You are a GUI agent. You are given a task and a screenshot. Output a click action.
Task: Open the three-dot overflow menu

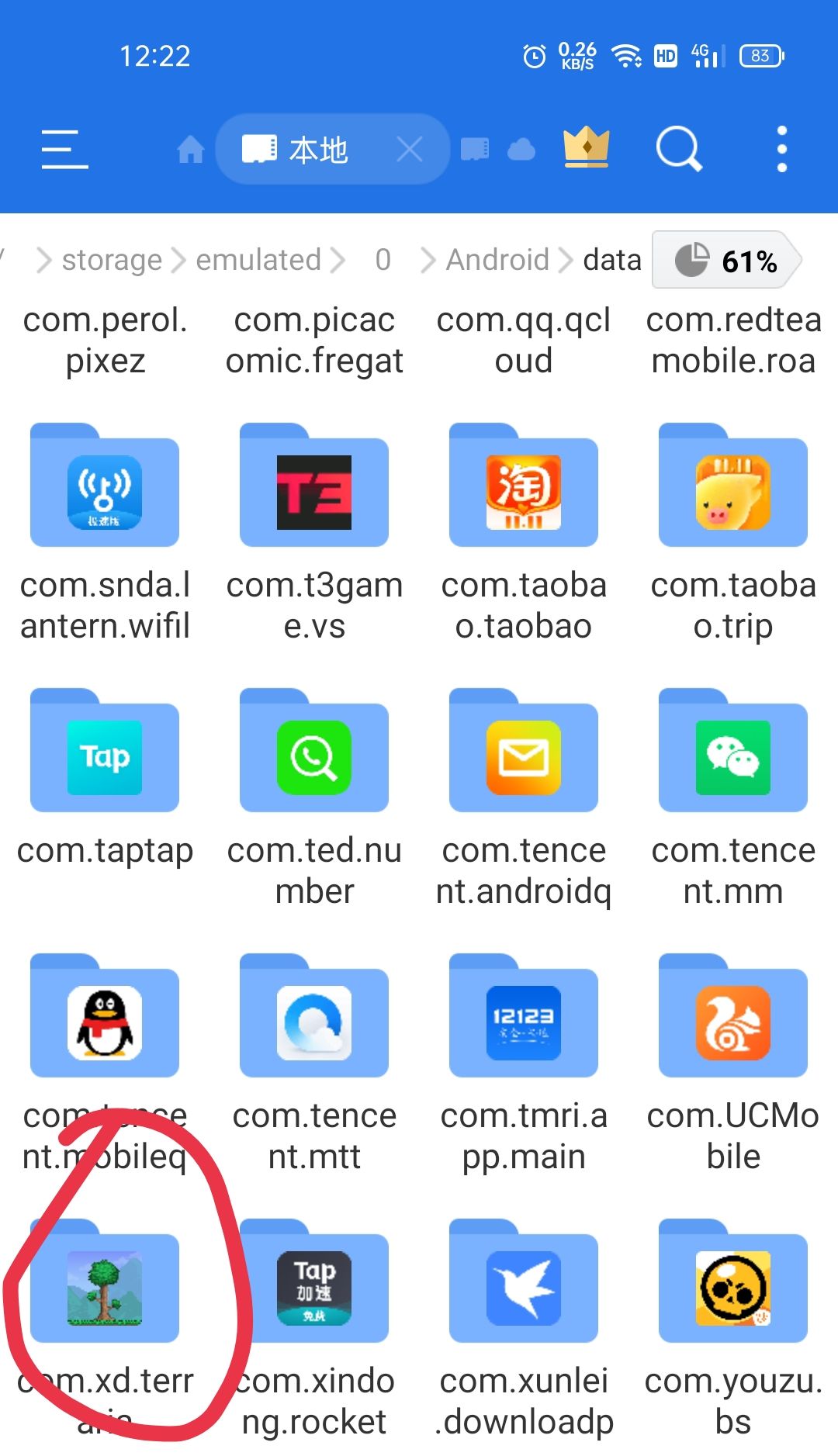point(782,149)
